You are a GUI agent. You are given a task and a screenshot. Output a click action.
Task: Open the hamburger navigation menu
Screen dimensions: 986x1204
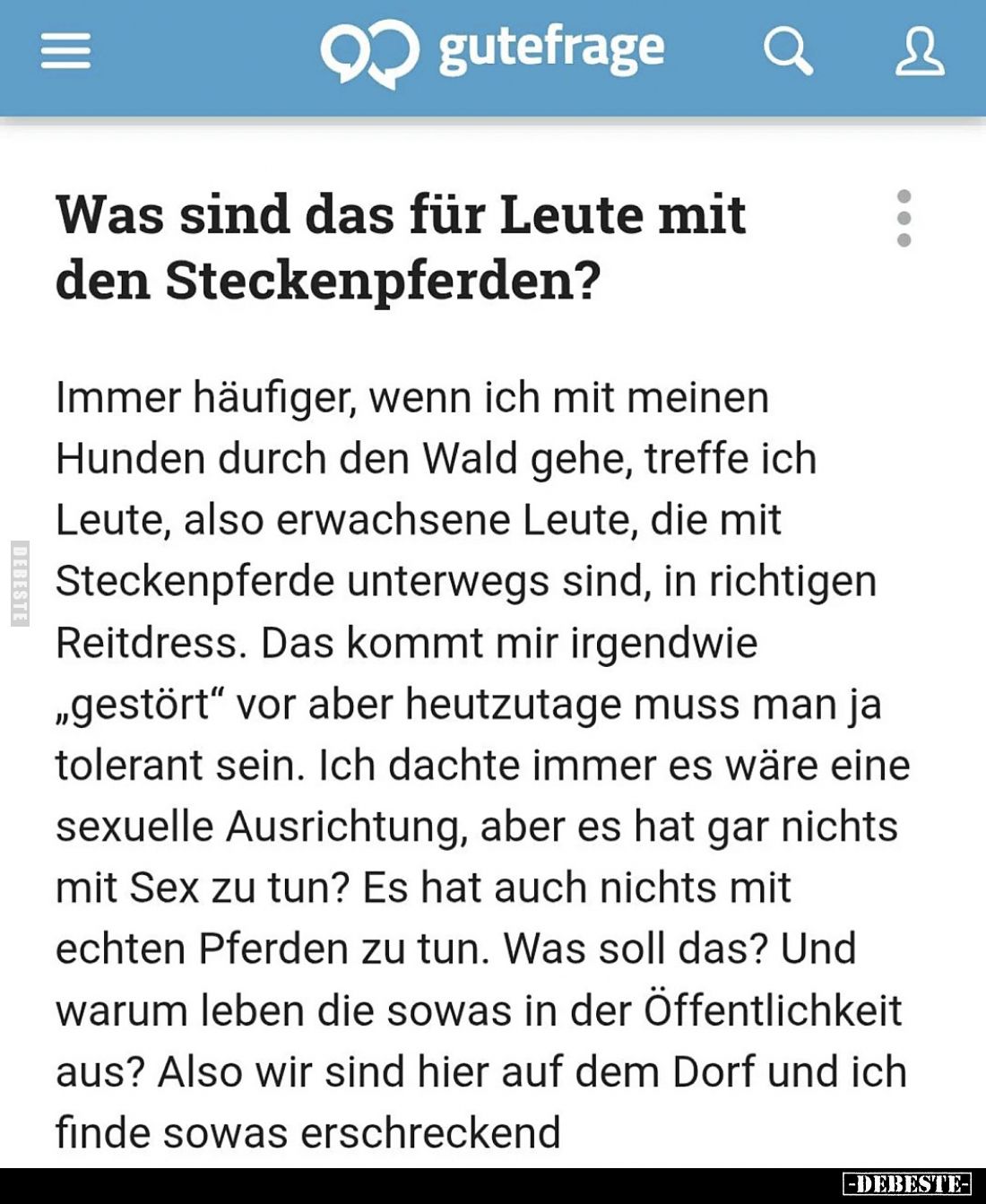click(65, 51)
